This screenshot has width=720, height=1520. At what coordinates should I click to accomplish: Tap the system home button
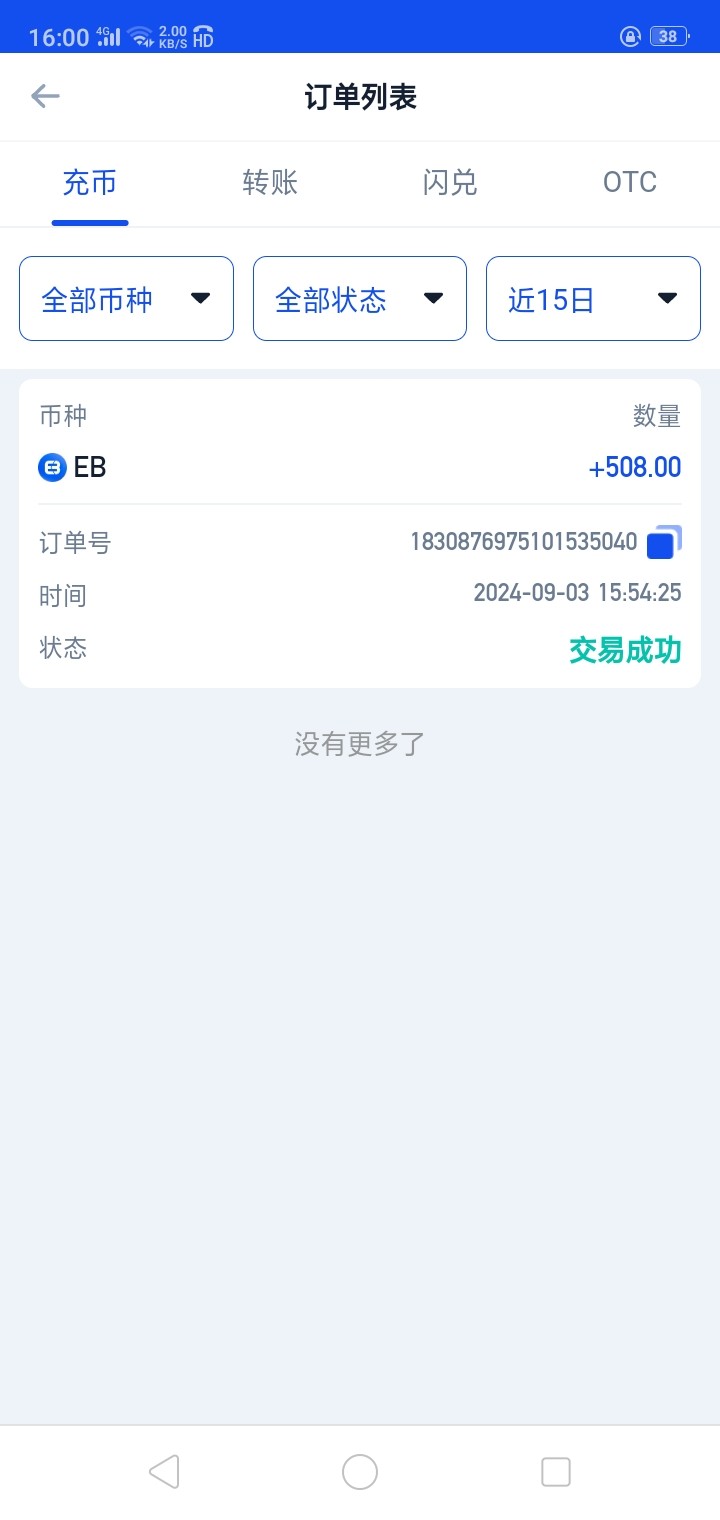360,1472
